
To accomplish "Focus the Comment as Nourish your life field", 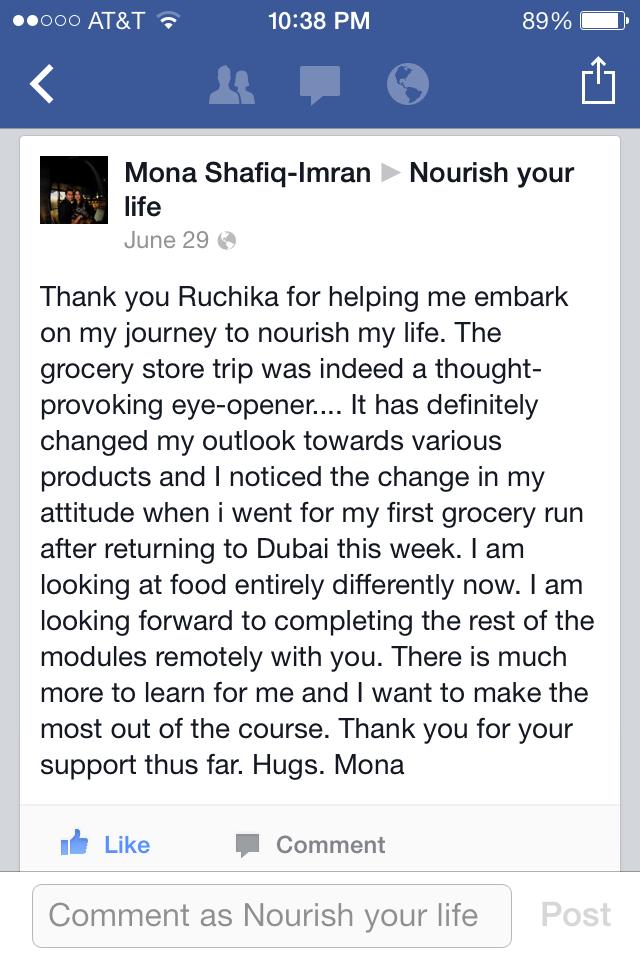I will [272, 915].
